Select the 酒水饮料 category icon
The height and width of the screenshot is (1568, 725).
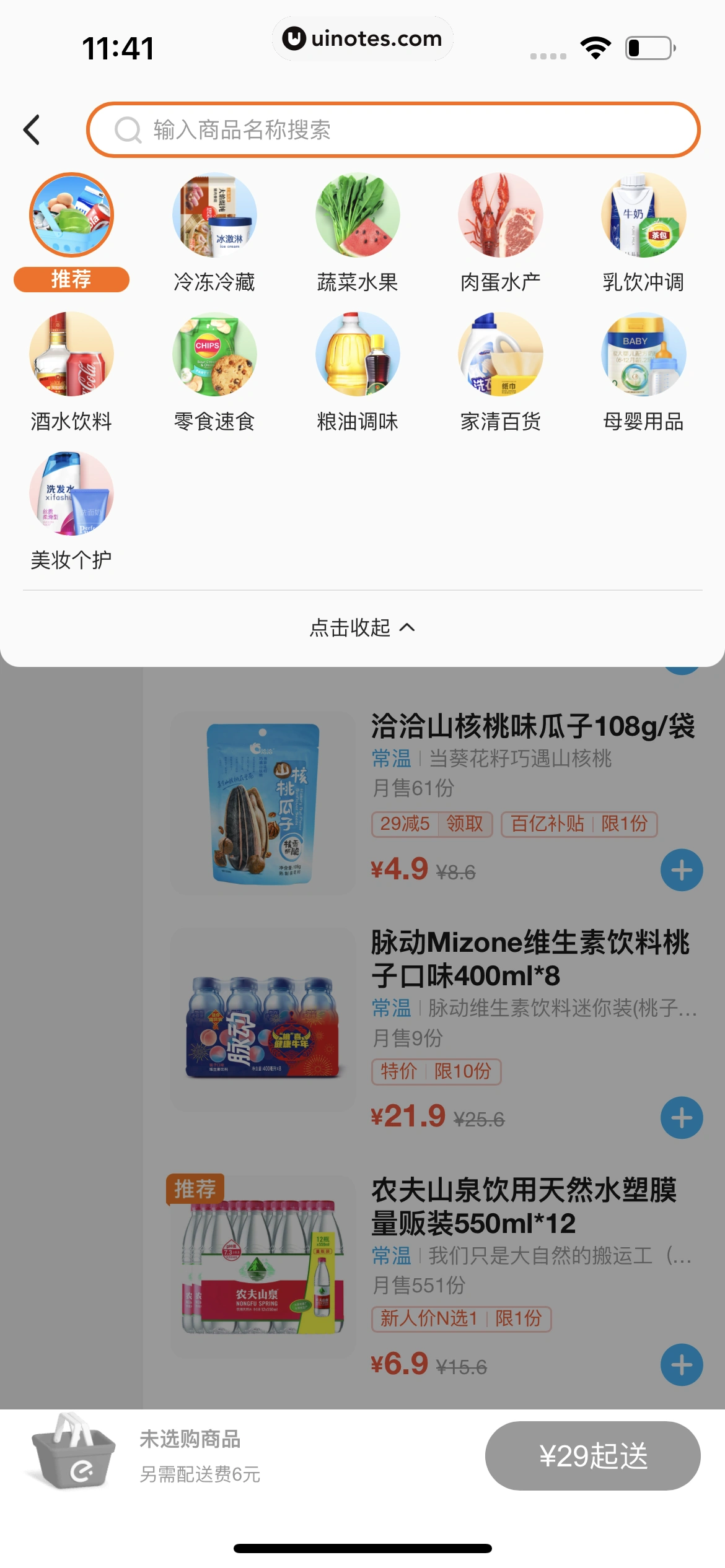tap(71, 354)
